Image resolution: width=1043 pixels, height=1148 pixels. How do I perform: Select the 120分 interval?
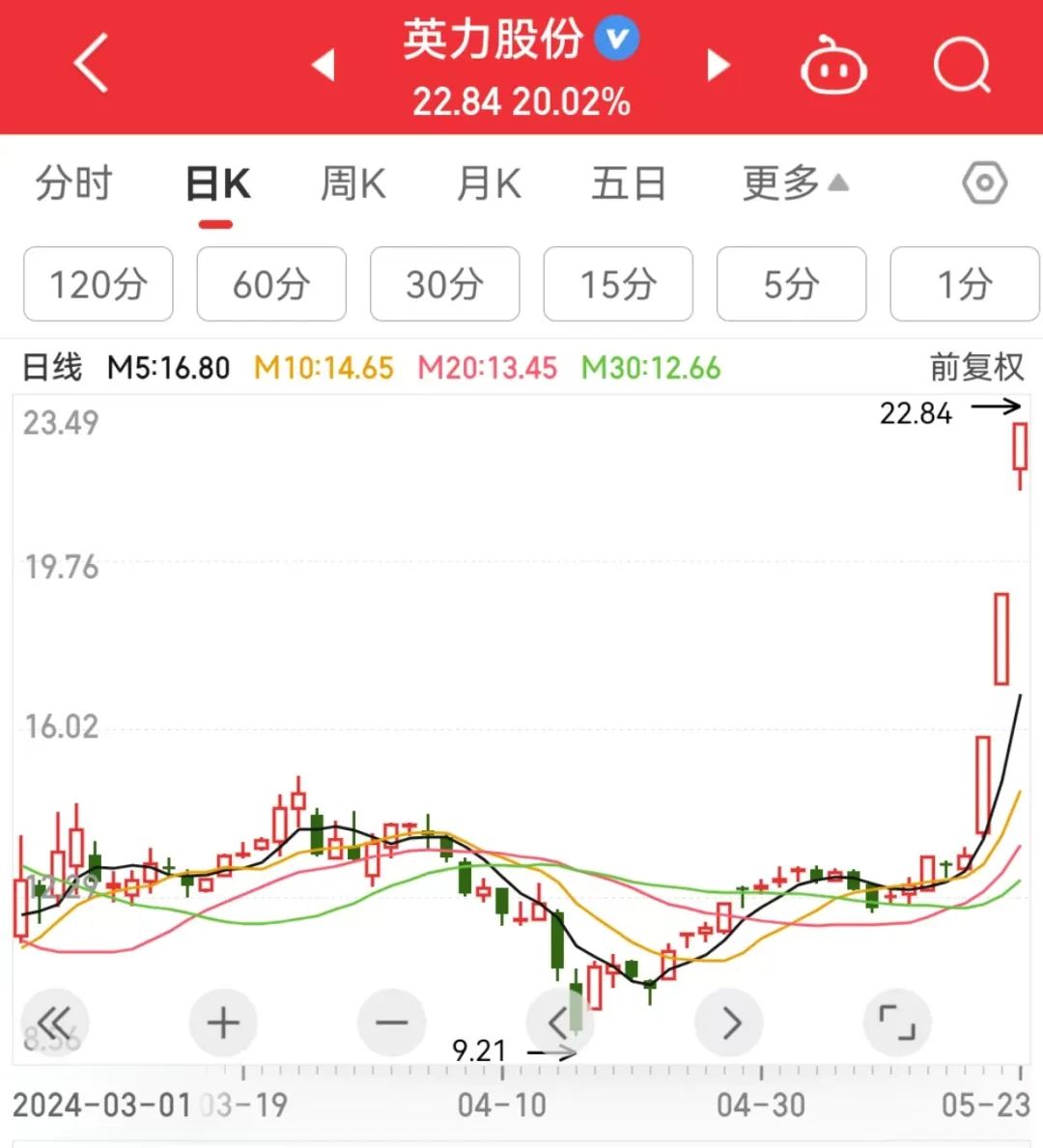99,284
